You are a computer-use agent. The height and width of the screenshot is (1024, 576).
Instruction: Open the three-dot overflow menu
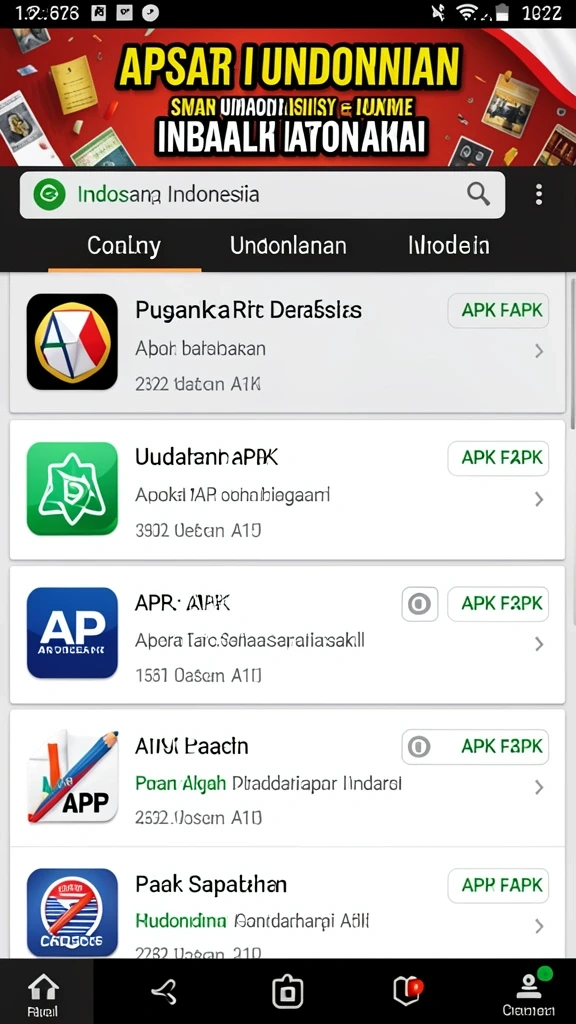click(539, 195)
